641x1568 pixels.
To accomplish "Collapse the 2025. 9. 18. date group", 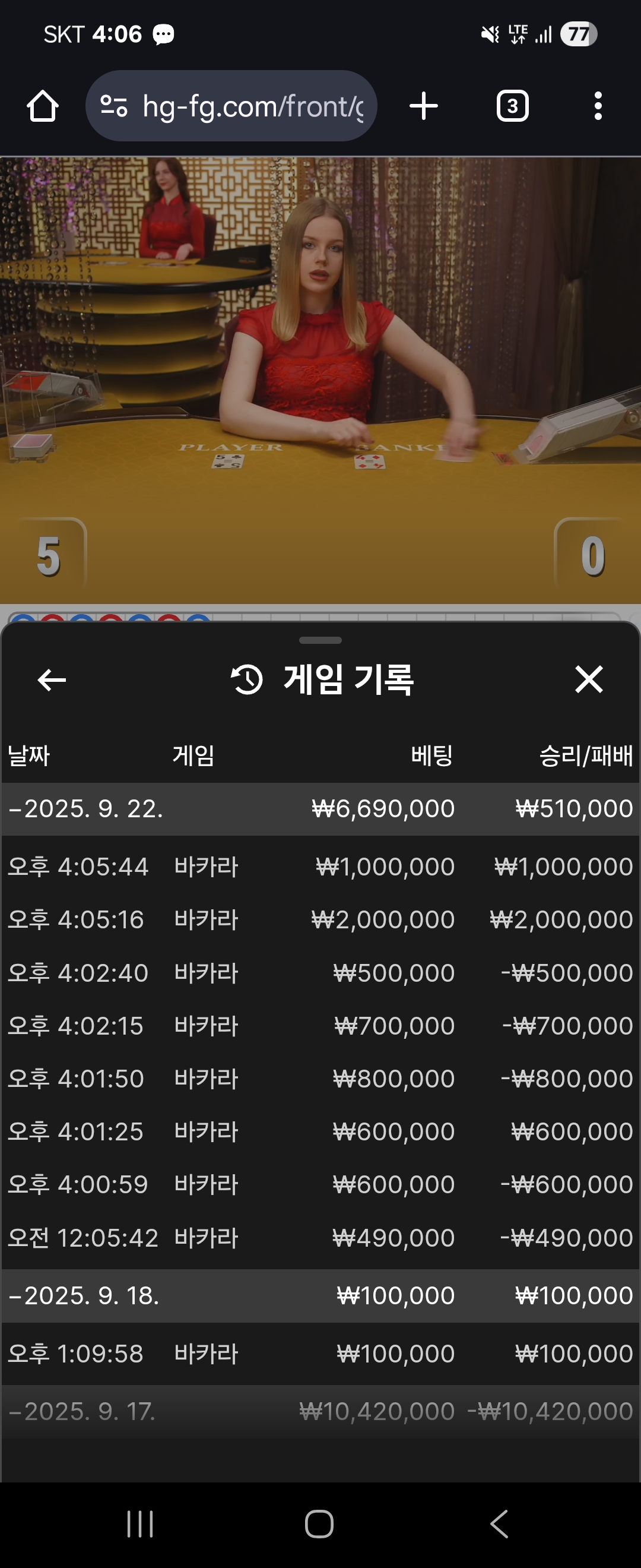I will 85,1295.
